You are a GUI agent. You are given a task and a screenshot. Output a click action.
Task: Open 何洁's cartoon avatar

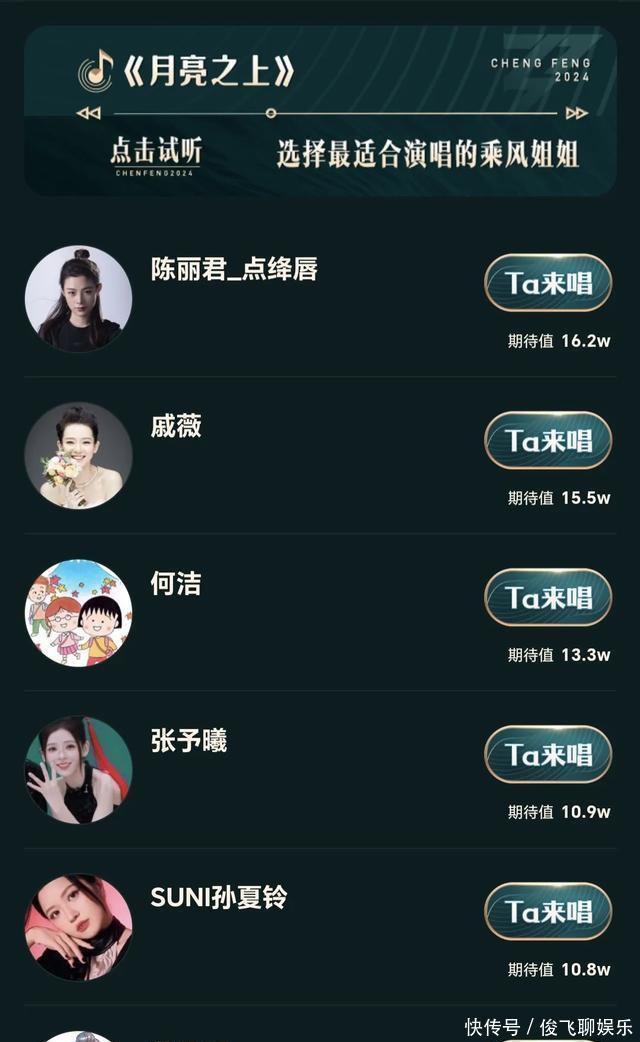click(x=78, y=613)
